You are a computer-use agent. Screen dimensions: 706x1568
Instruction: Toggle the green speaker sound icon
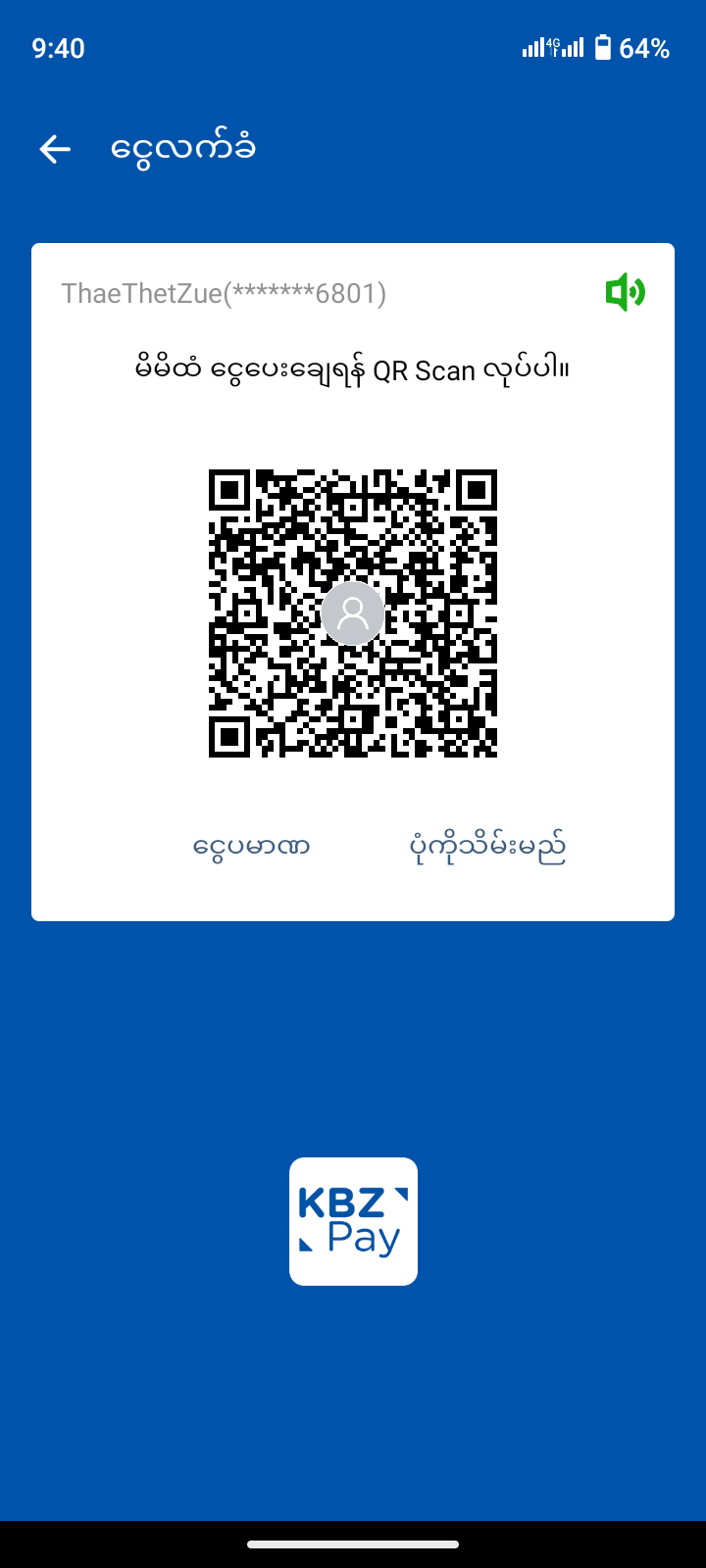[625, 292]
